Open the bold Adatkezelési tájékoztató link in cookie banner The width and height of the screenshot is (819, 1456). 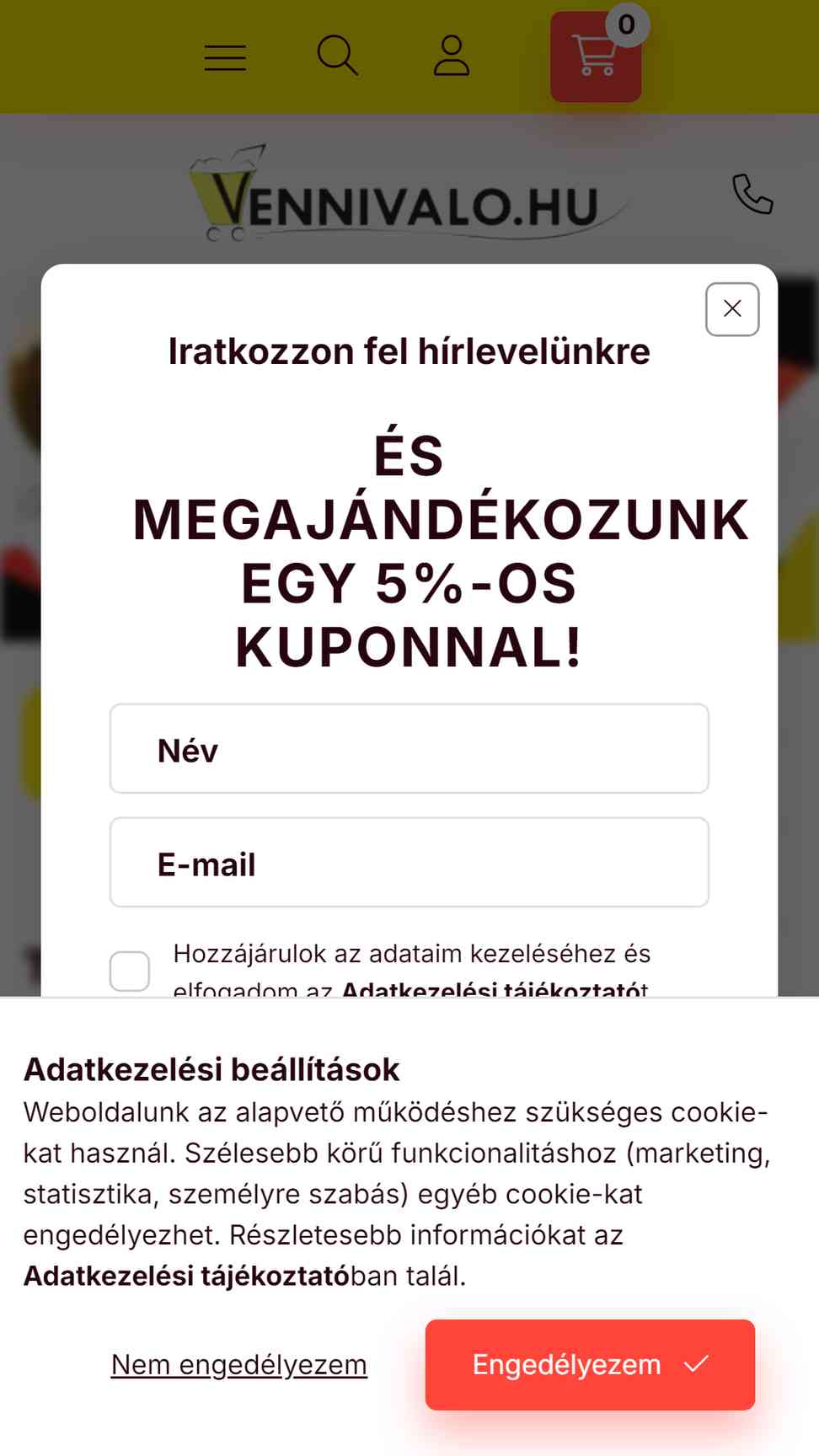coord(186,1276)
